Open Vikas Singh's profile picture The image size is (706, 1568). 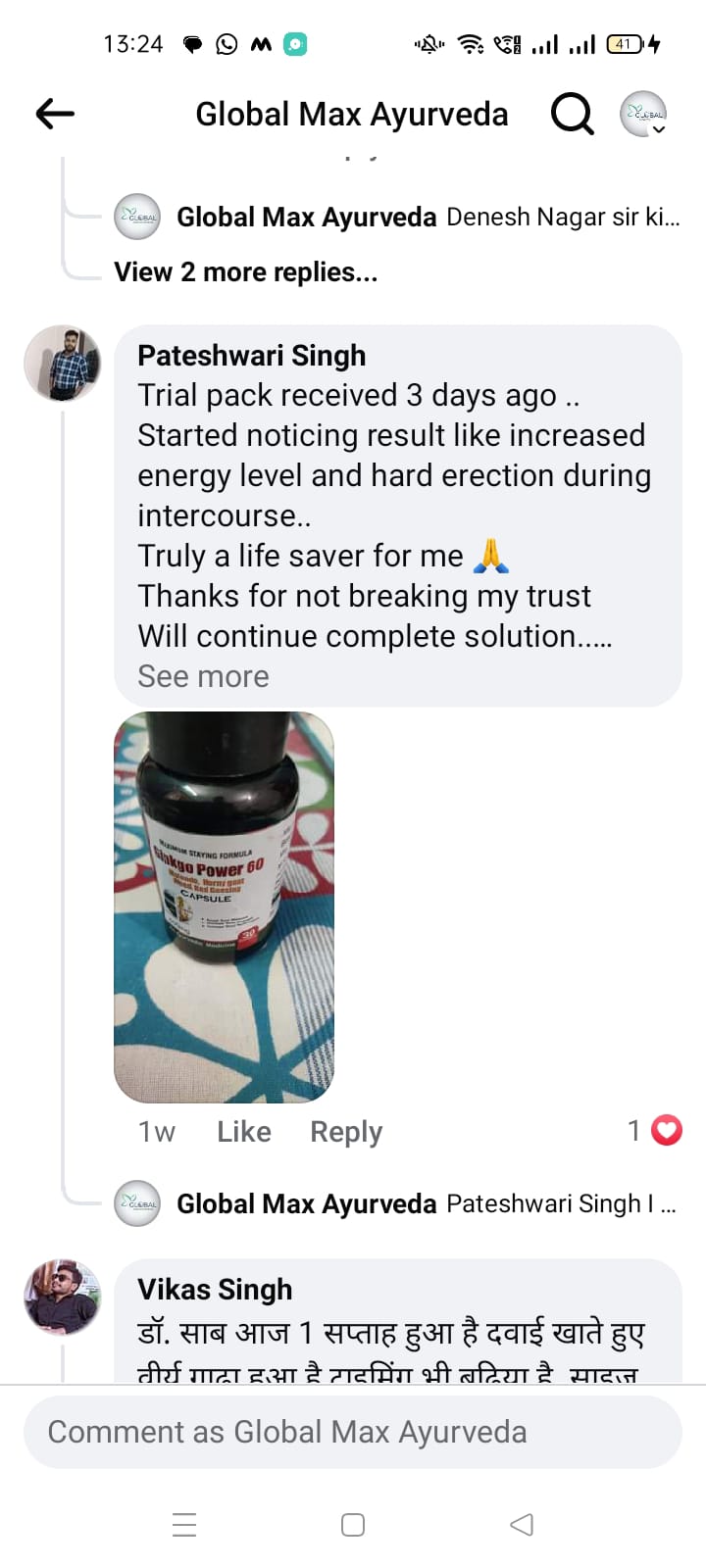click(62, 1298)
